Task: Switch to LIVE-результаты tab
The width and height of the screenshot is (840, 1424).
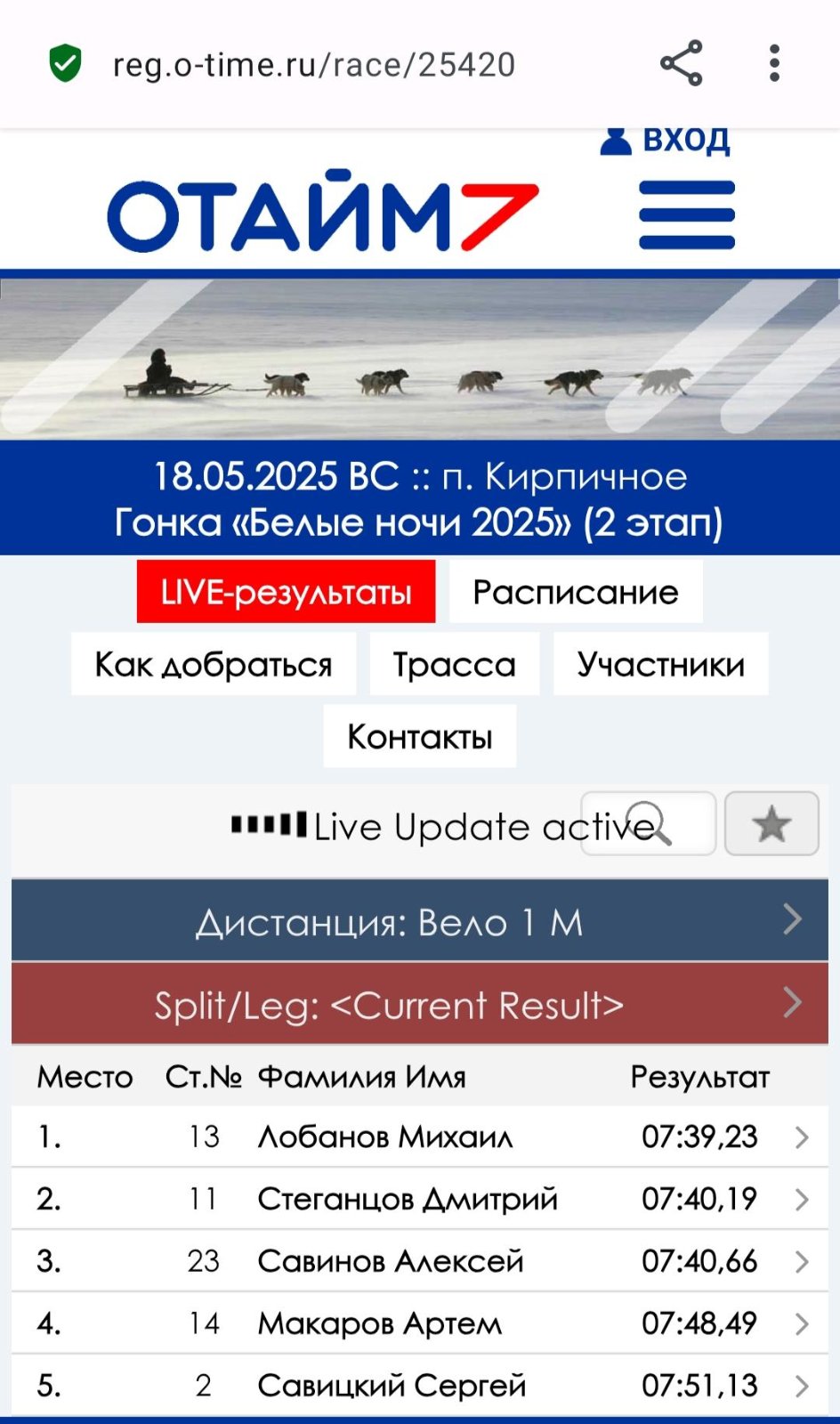Action: [286, 592]
